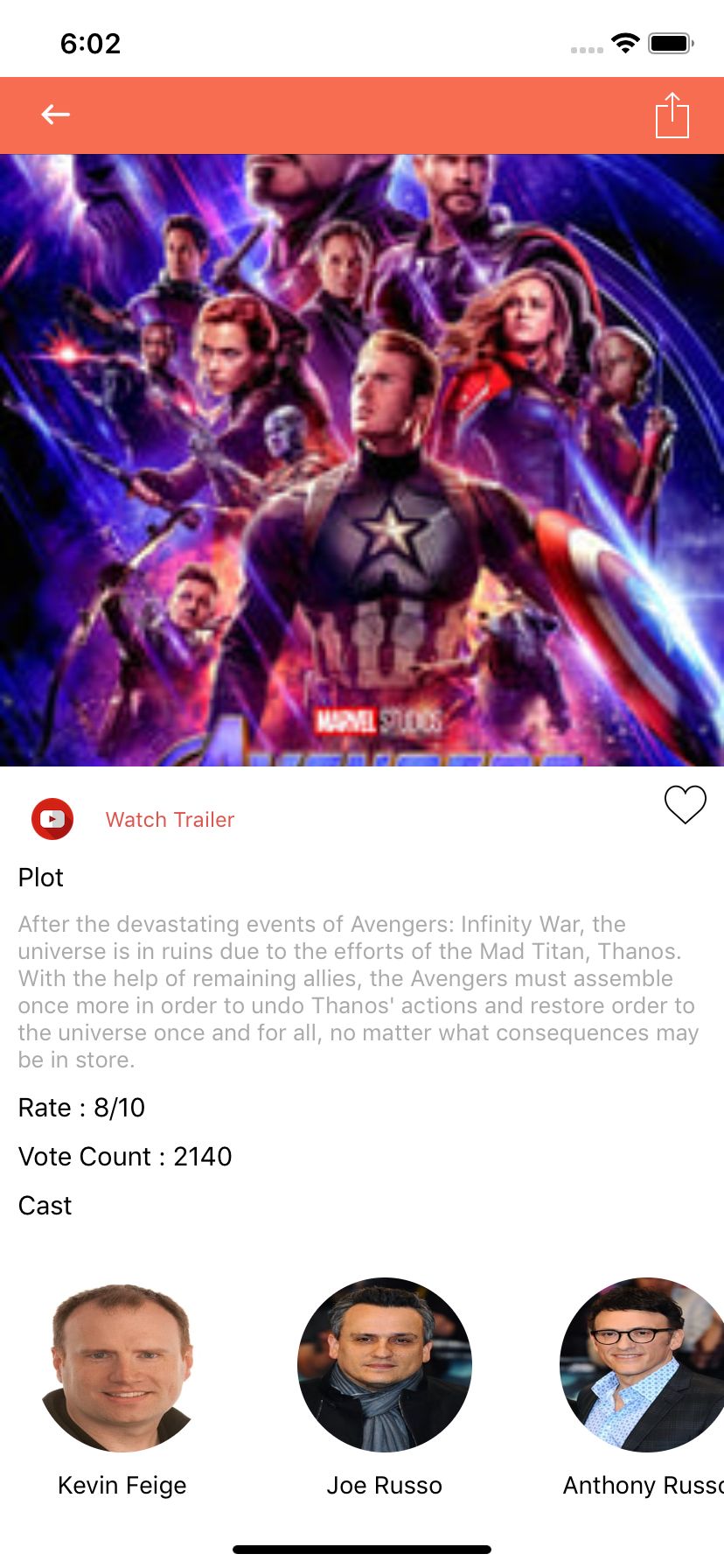This screenshot has height=1568, width=724.
Task: Share this movie
Action: point(672,115)
